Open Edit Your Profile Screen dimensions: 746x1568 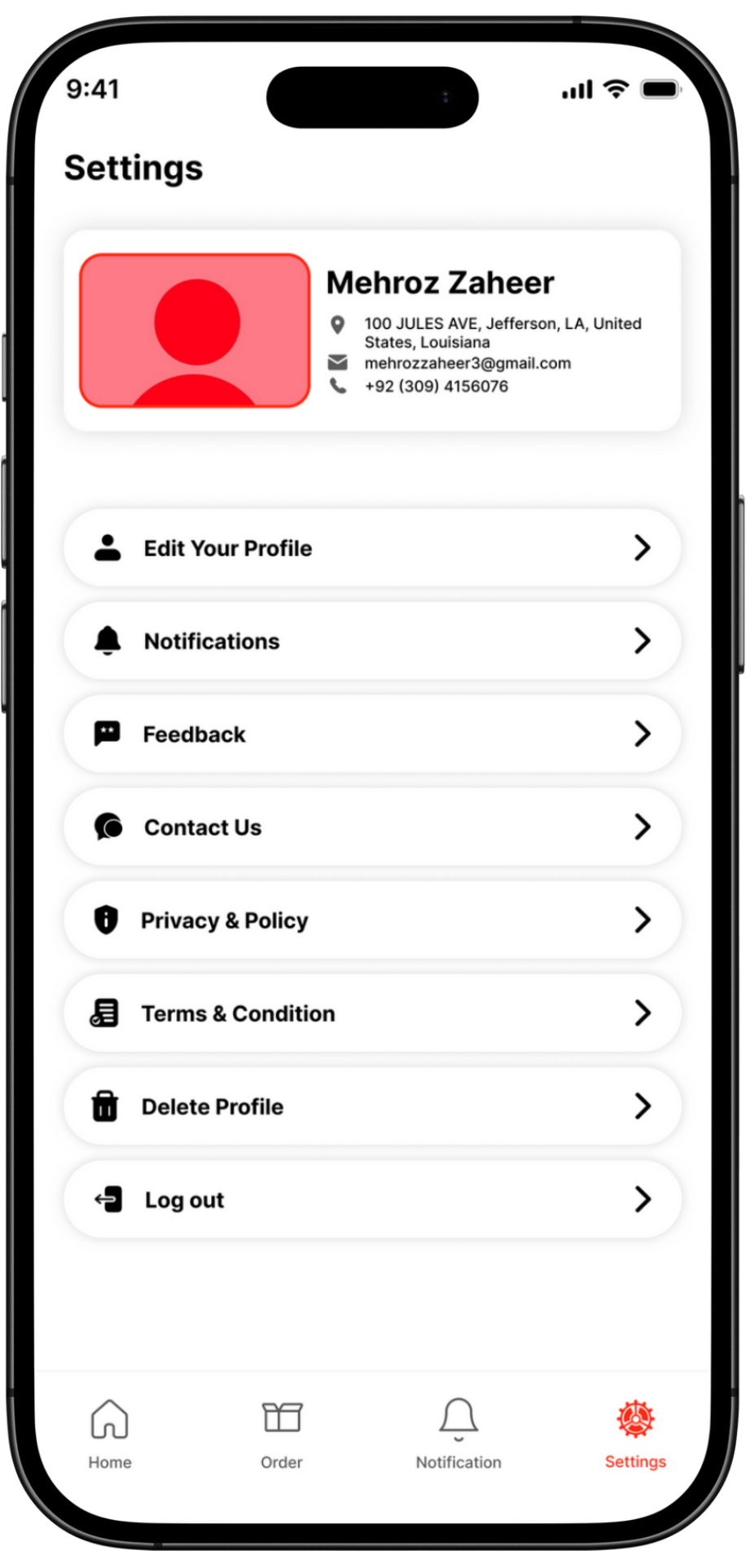[371, 548]
